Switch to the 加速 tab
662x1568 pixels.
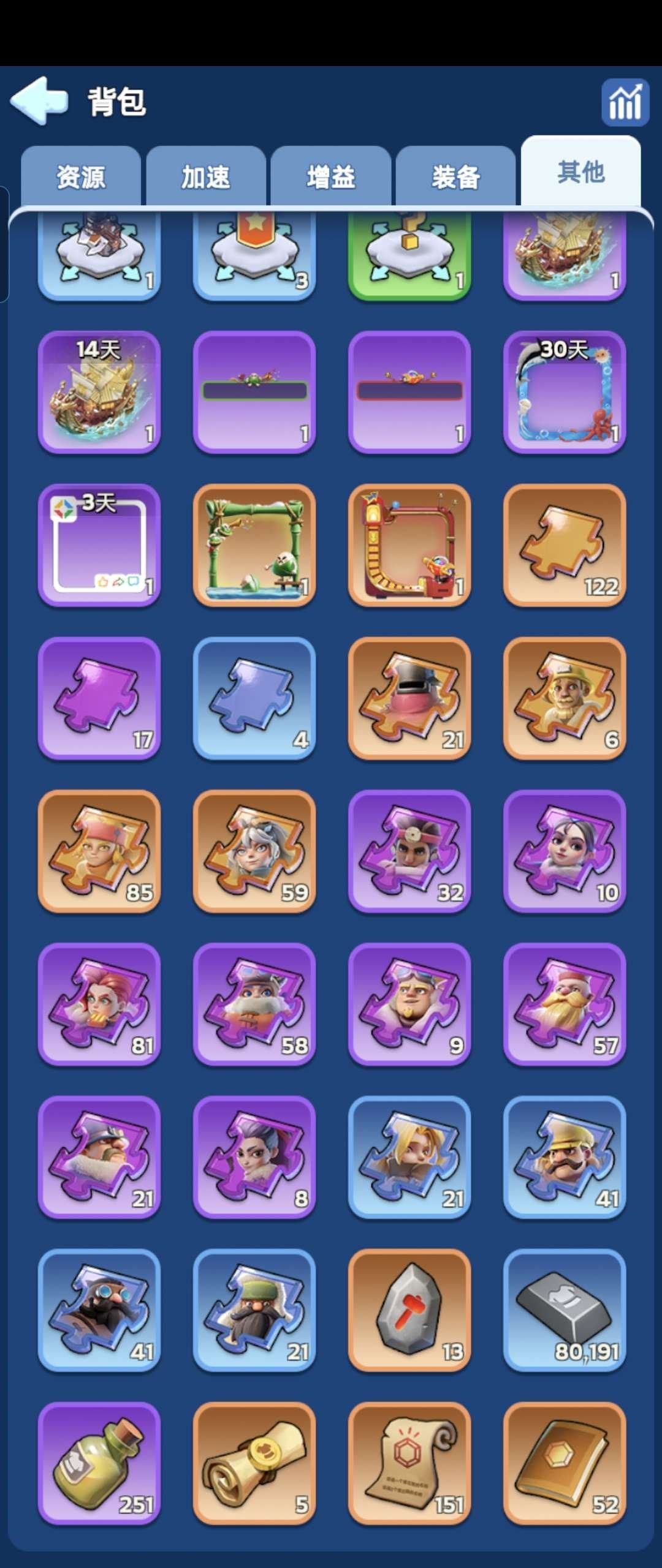tap(206, 177)
